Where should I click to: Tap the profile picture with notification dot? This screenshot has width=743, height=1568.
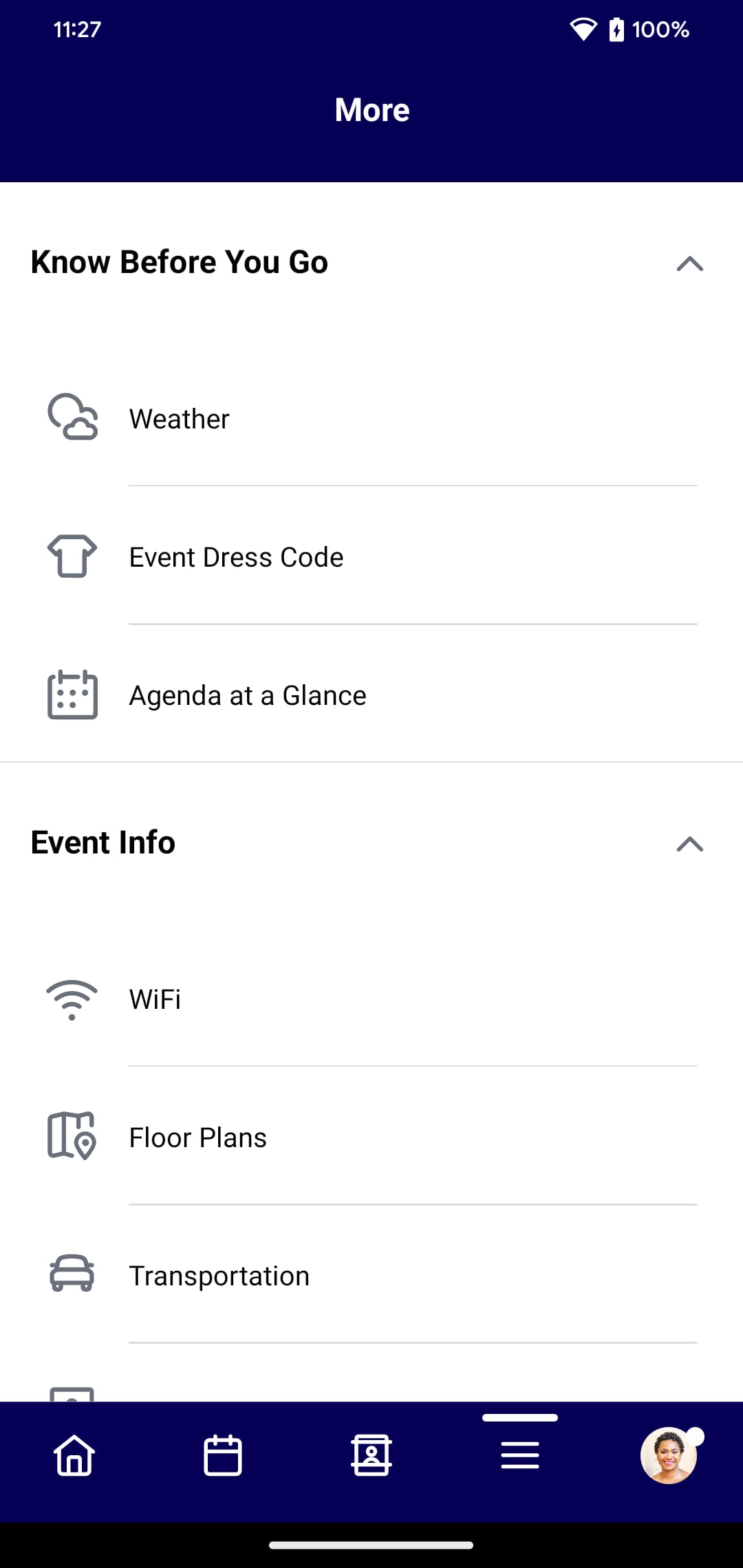click(x=669, y=1453)
